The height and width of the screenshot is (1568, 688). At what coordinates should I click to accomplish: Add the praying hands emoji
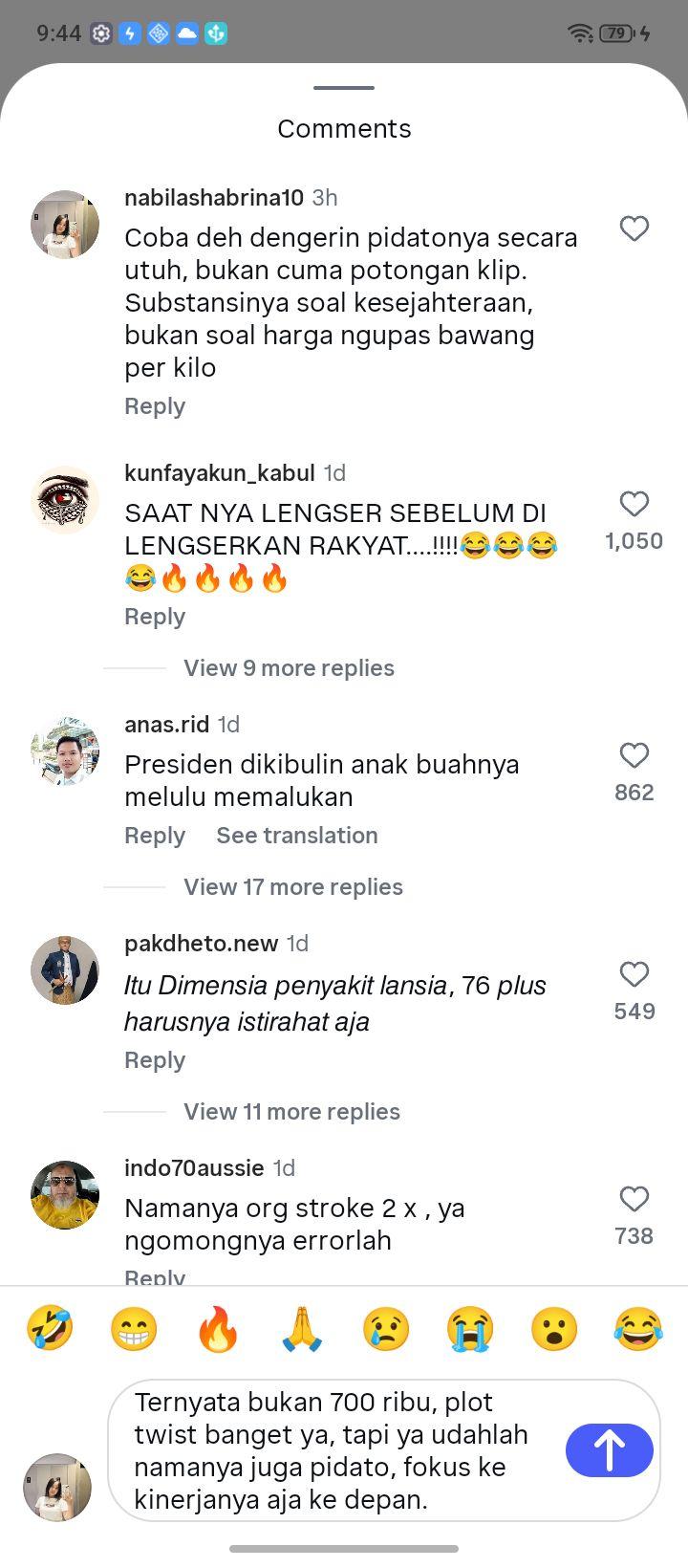click(x=302, y=1329)
